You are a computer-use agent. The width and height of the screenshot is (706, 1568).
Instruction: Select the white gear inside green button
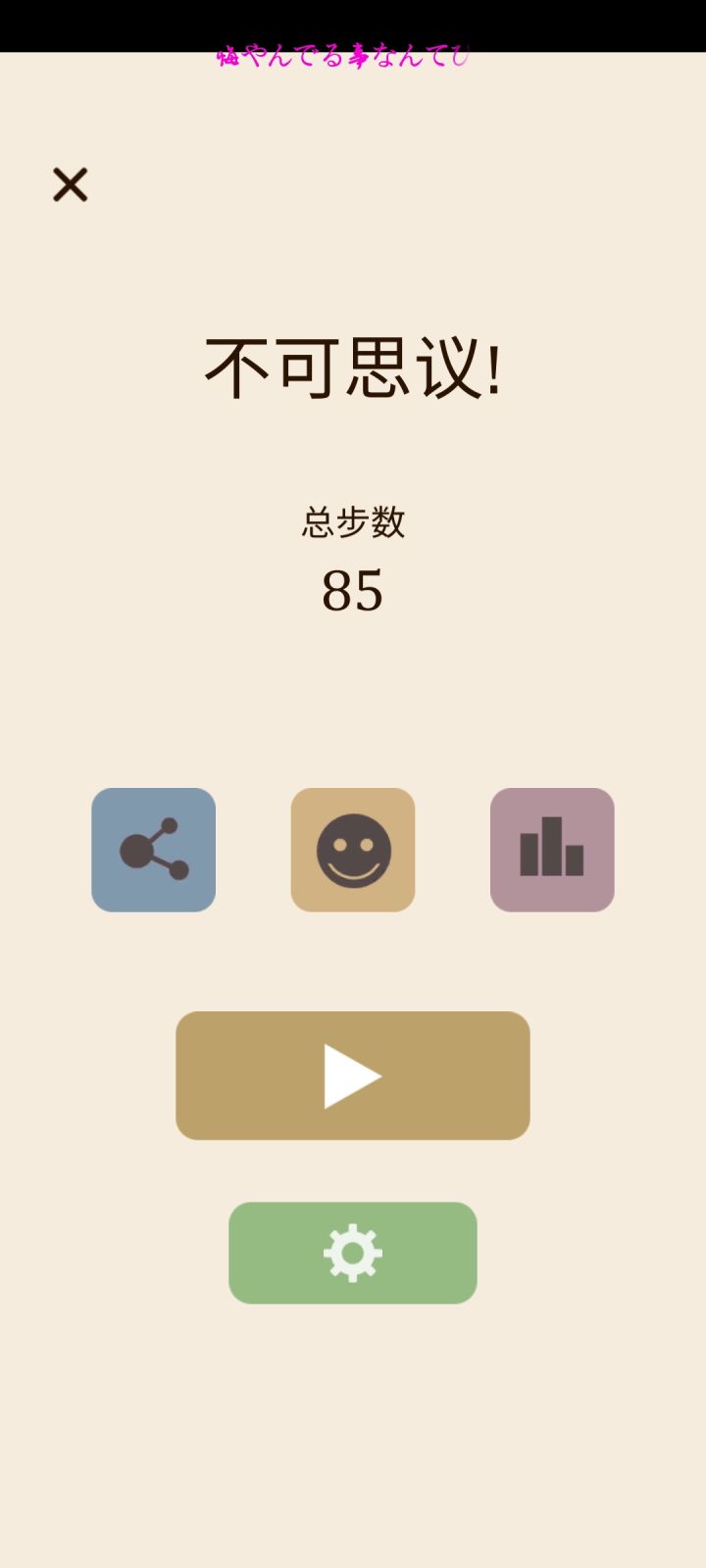353,1253
